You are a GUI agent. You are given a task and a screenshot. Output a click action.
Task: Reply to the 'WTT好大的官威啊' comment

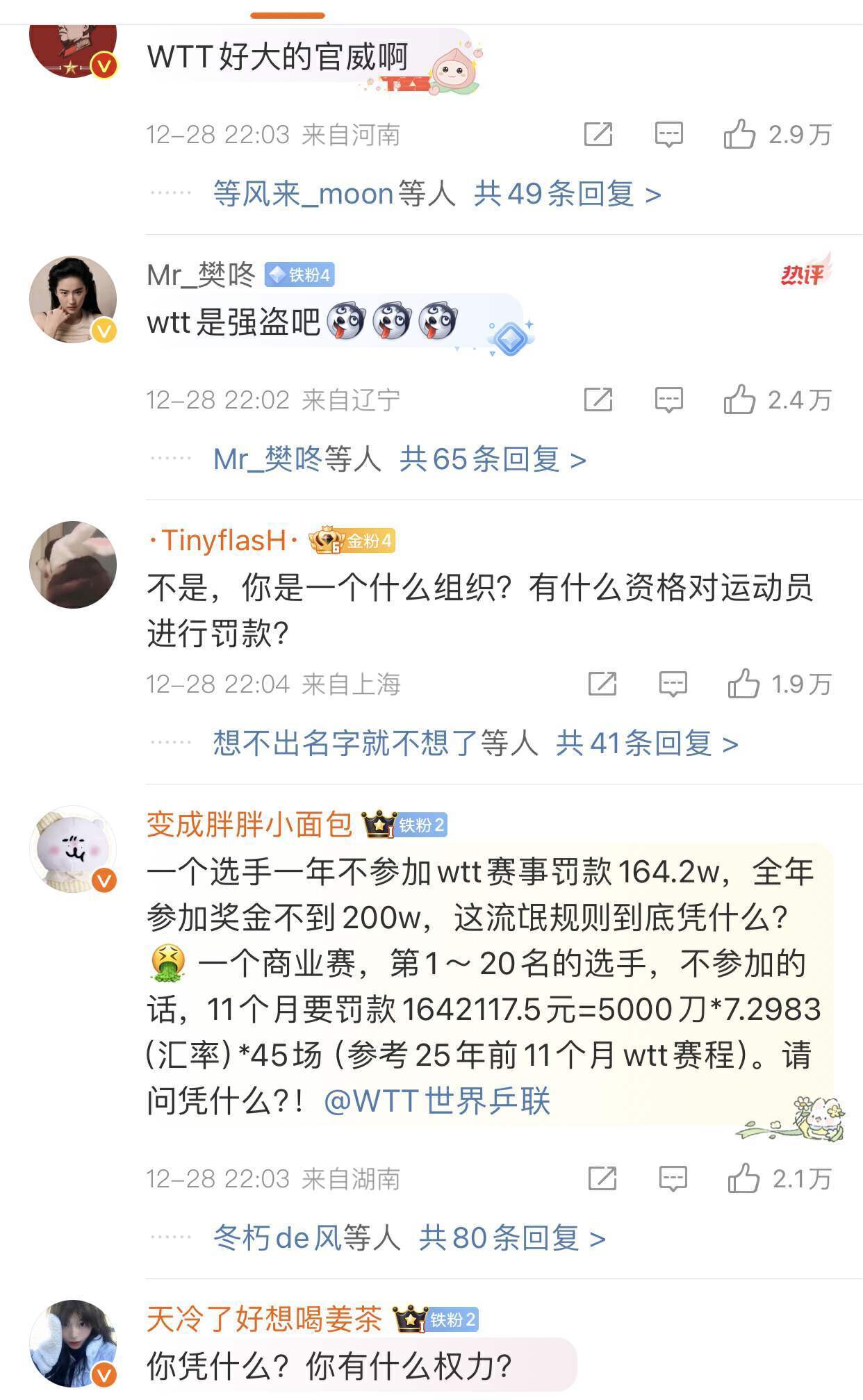pyautogui.click(x=668, y=134)
